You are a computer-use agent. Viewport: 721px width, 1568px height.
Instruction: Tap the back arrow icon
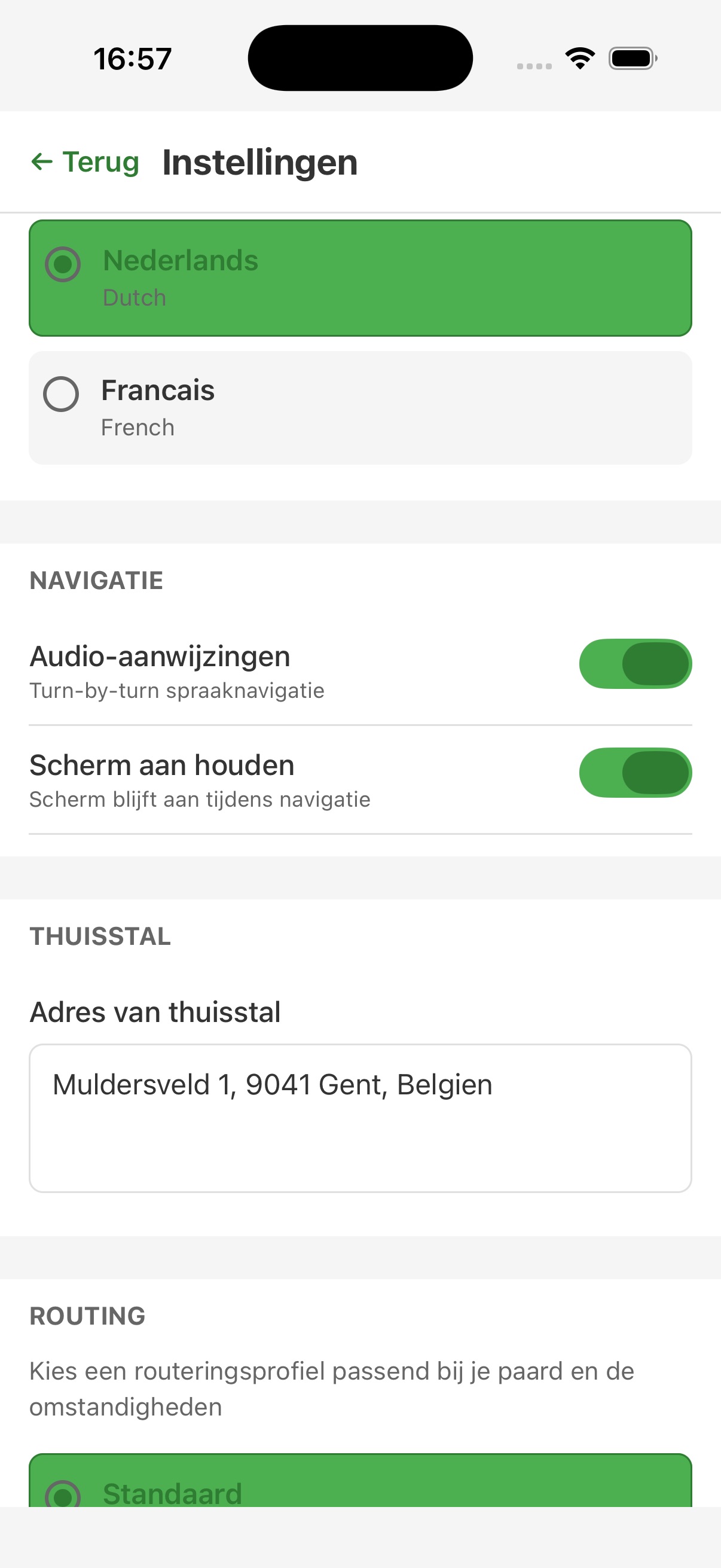(40, 161)
